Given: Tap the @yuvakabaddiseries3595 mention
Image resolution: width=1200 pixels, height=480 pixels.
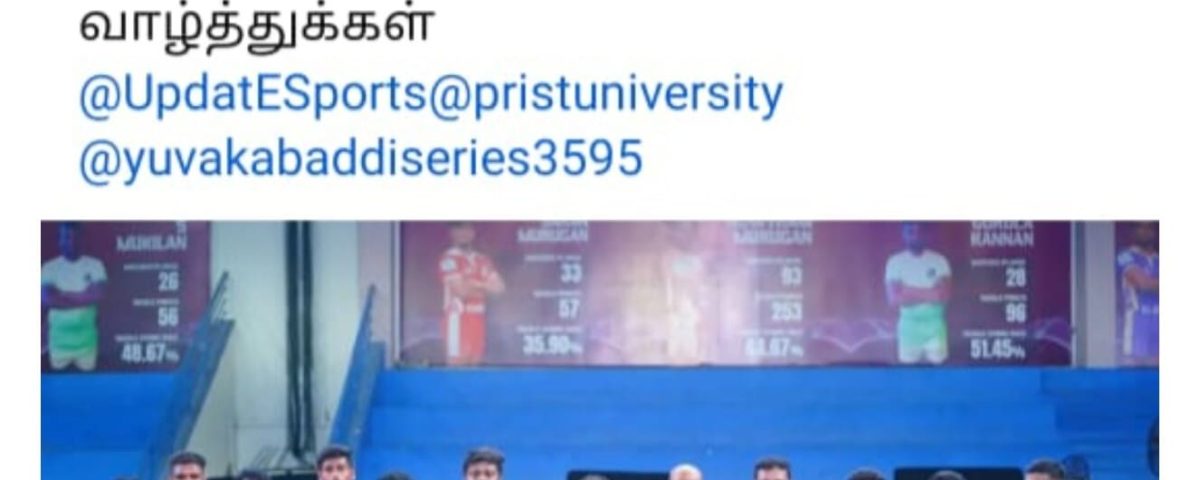Looking at the screenshot, I should click(360, 158).
